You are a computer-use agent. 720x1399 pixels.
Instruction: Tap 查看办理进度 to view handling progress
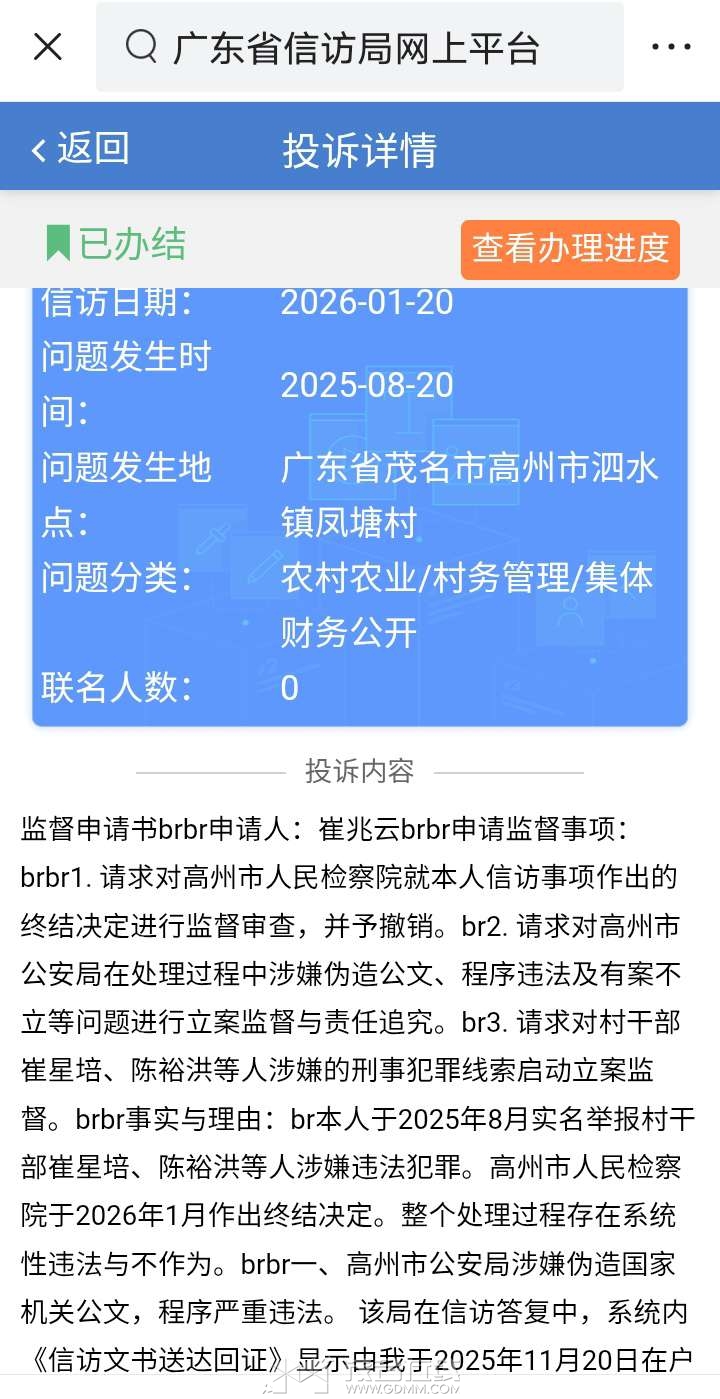click(570, 248)
